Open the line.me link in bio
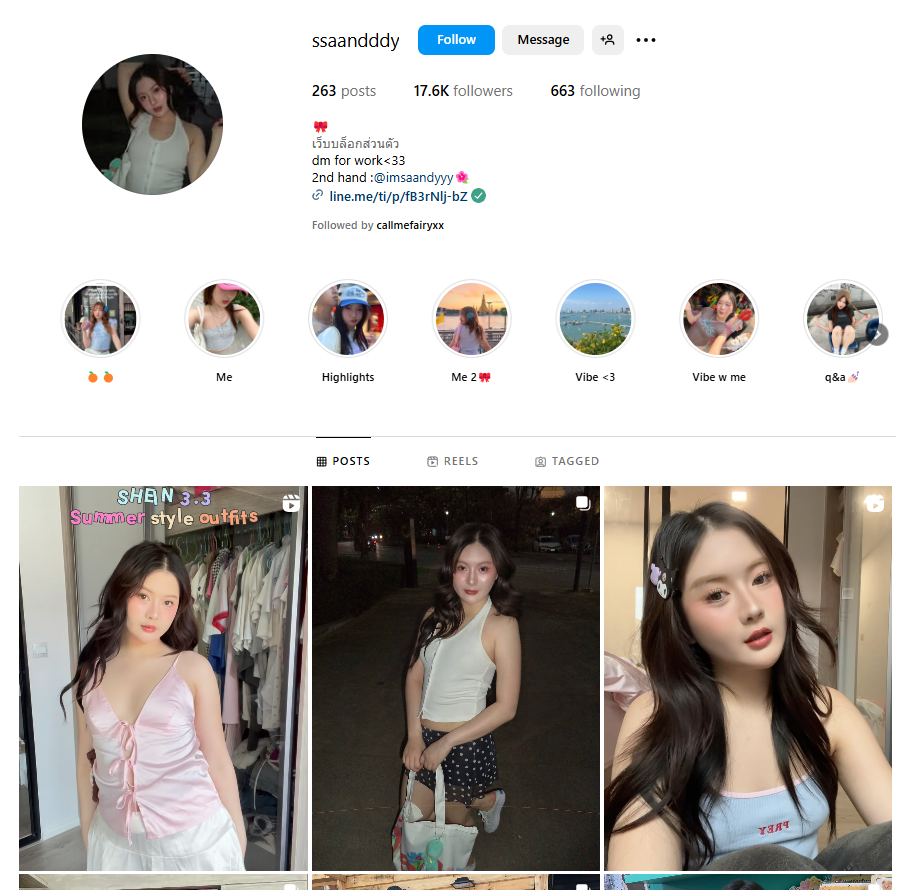The height and width of the screenshot is (890, 910). [x=398, y=196]
